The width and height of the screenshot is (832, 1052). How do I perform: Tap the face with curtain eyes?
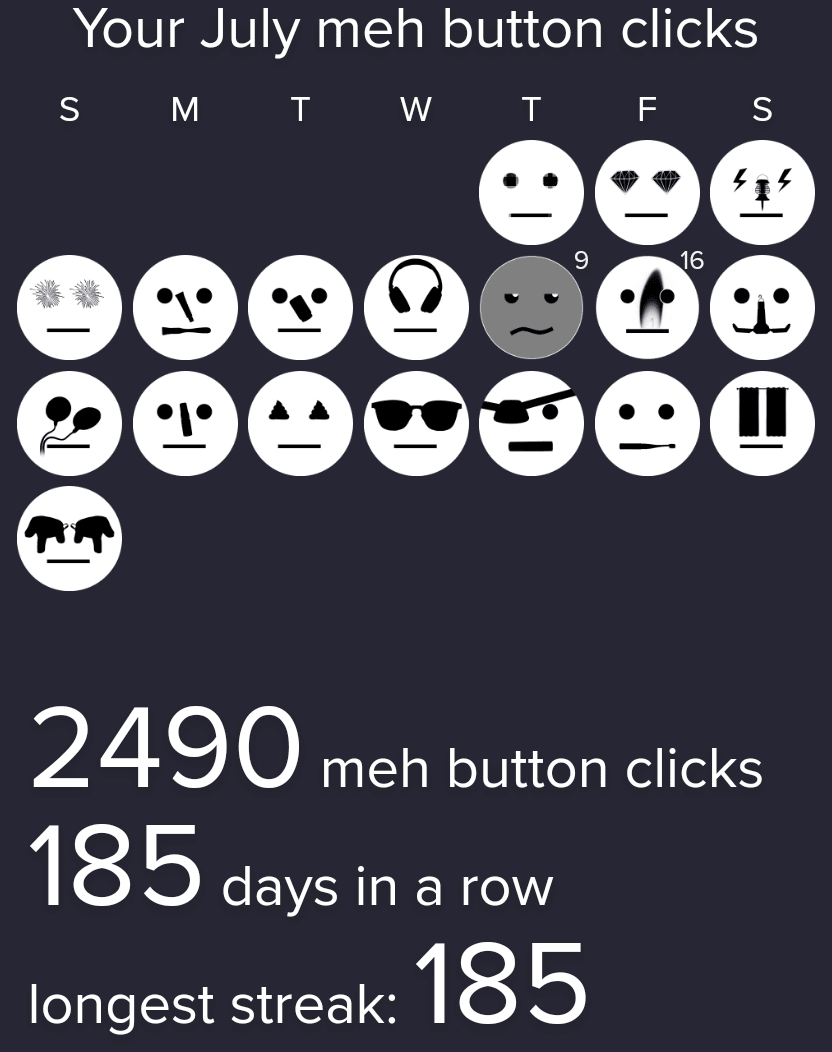(x=762, y=423)
